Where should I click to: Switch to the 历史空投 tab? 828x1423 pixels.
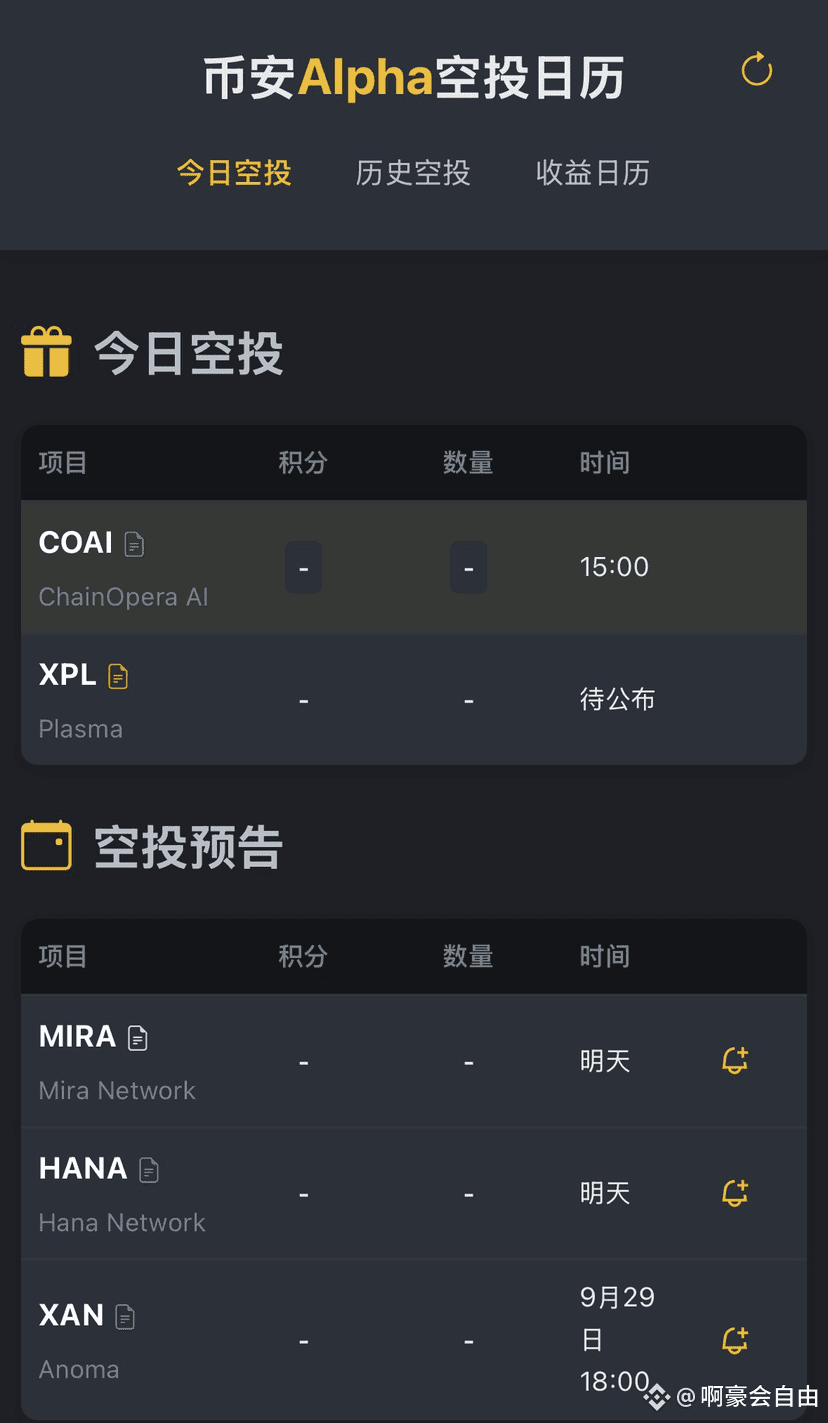point(413,172)
